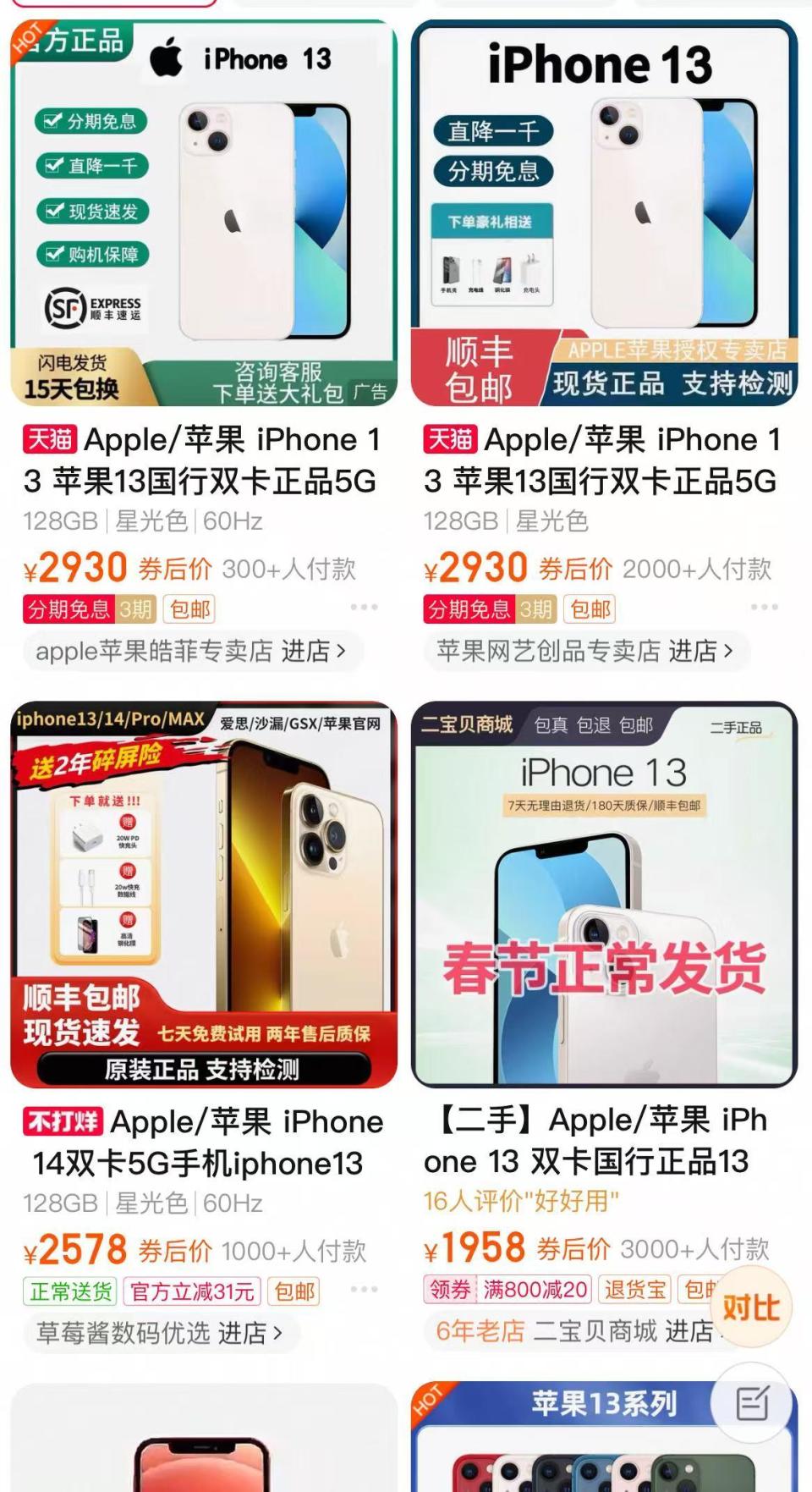Tap the 对比 compare button

point(750,1308)
